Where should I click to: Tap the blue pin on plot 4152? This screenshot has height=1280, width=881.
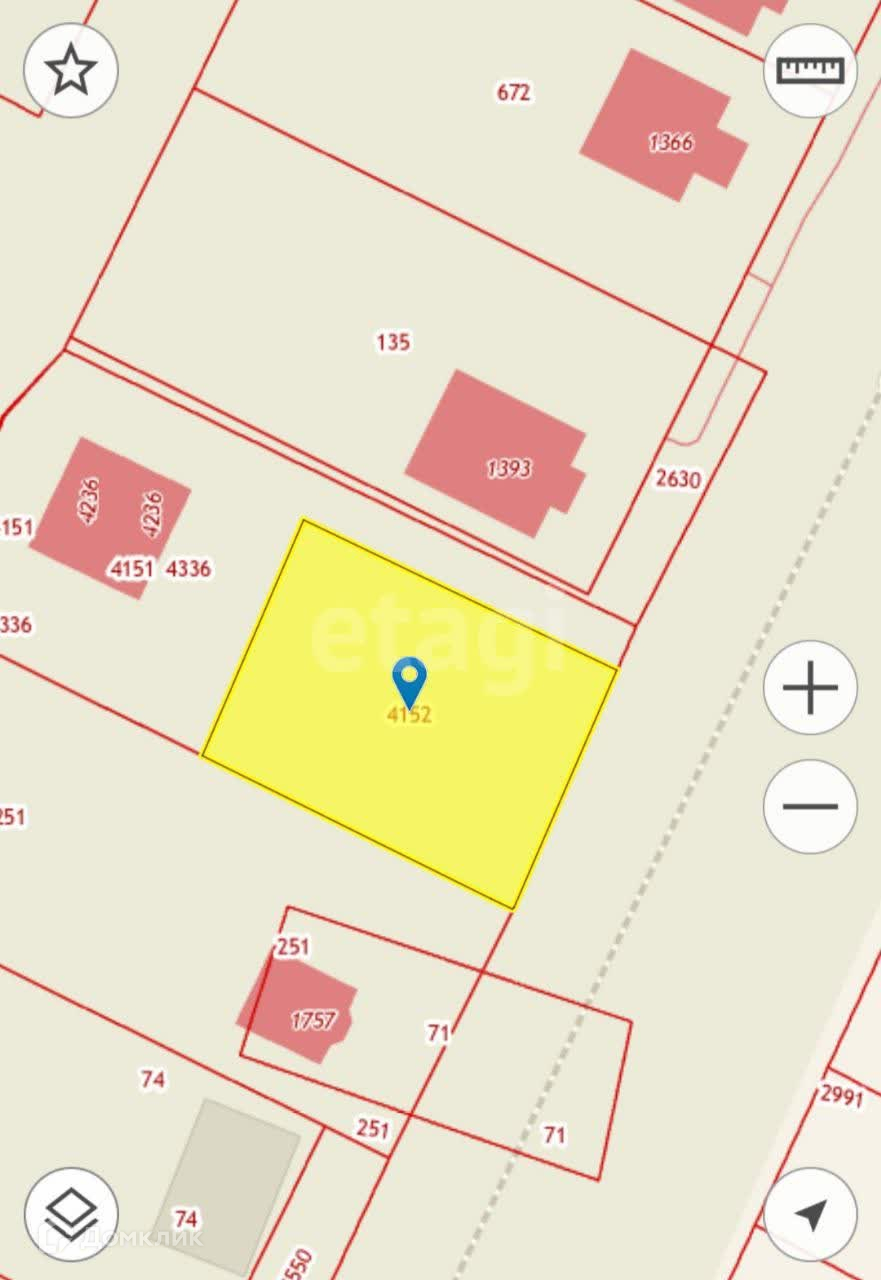[x=409, y=681]
